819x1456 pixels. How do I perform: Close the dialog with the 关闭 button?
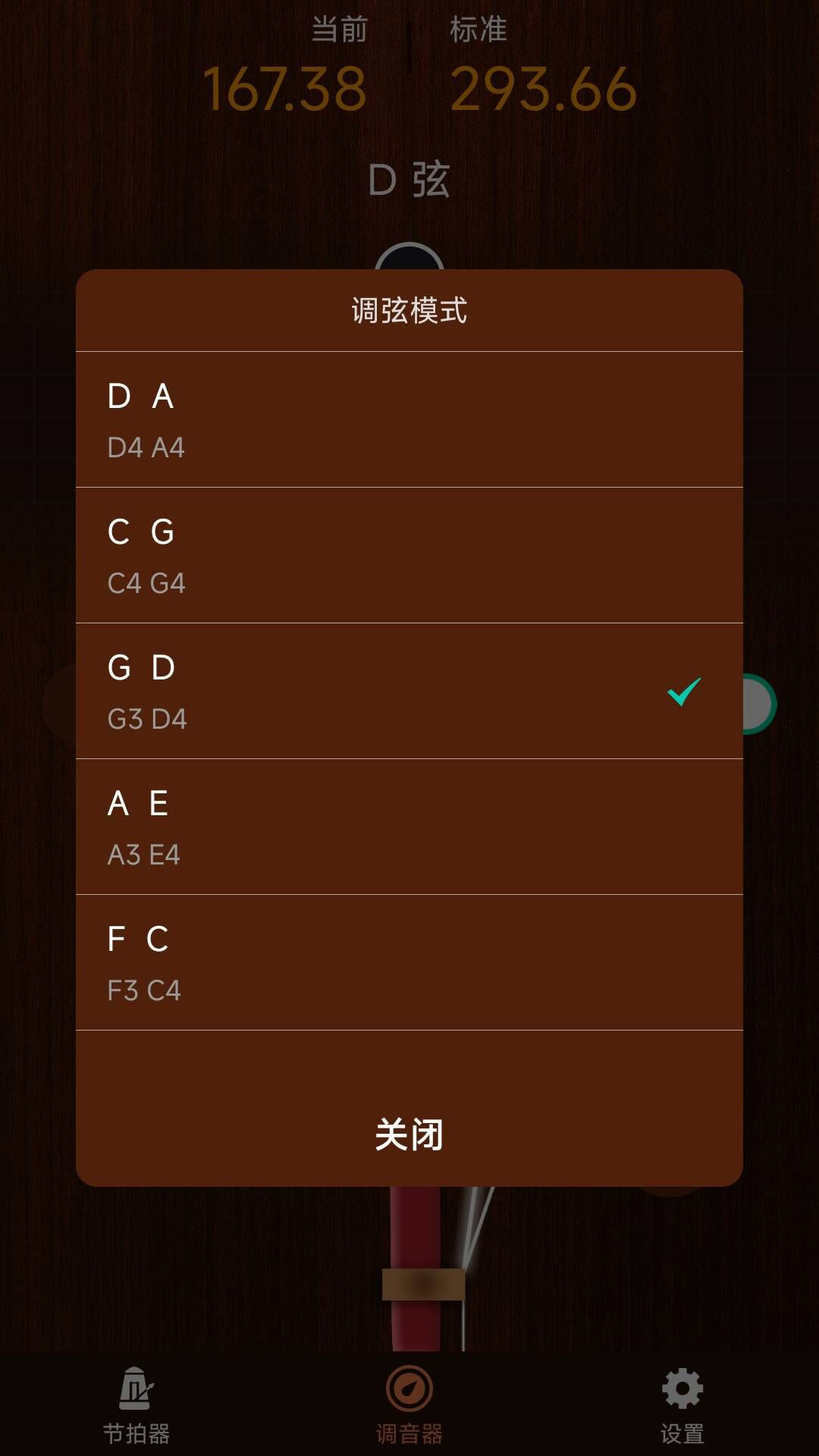(x=409, y=1135)
